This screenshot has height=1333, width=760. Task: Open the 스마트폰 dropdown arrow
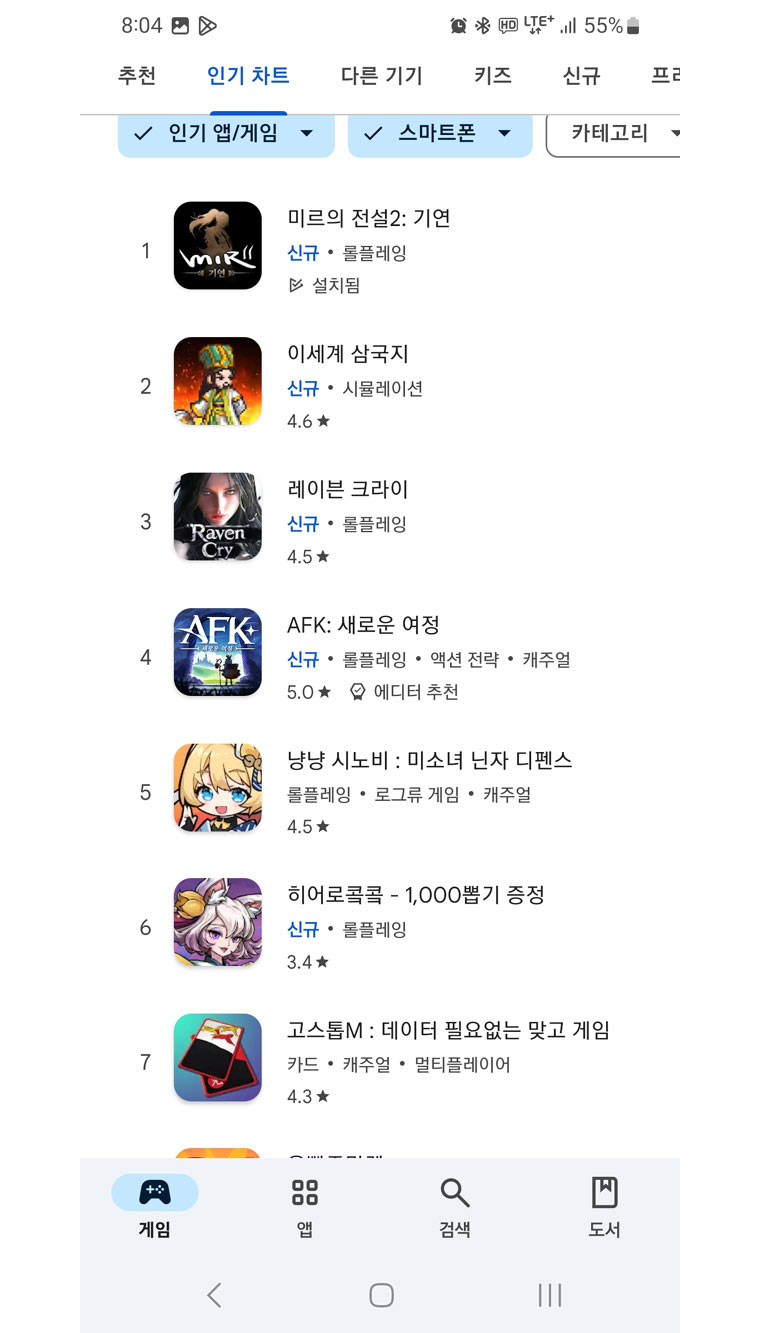pyautogui.click(x=505, y=135)
